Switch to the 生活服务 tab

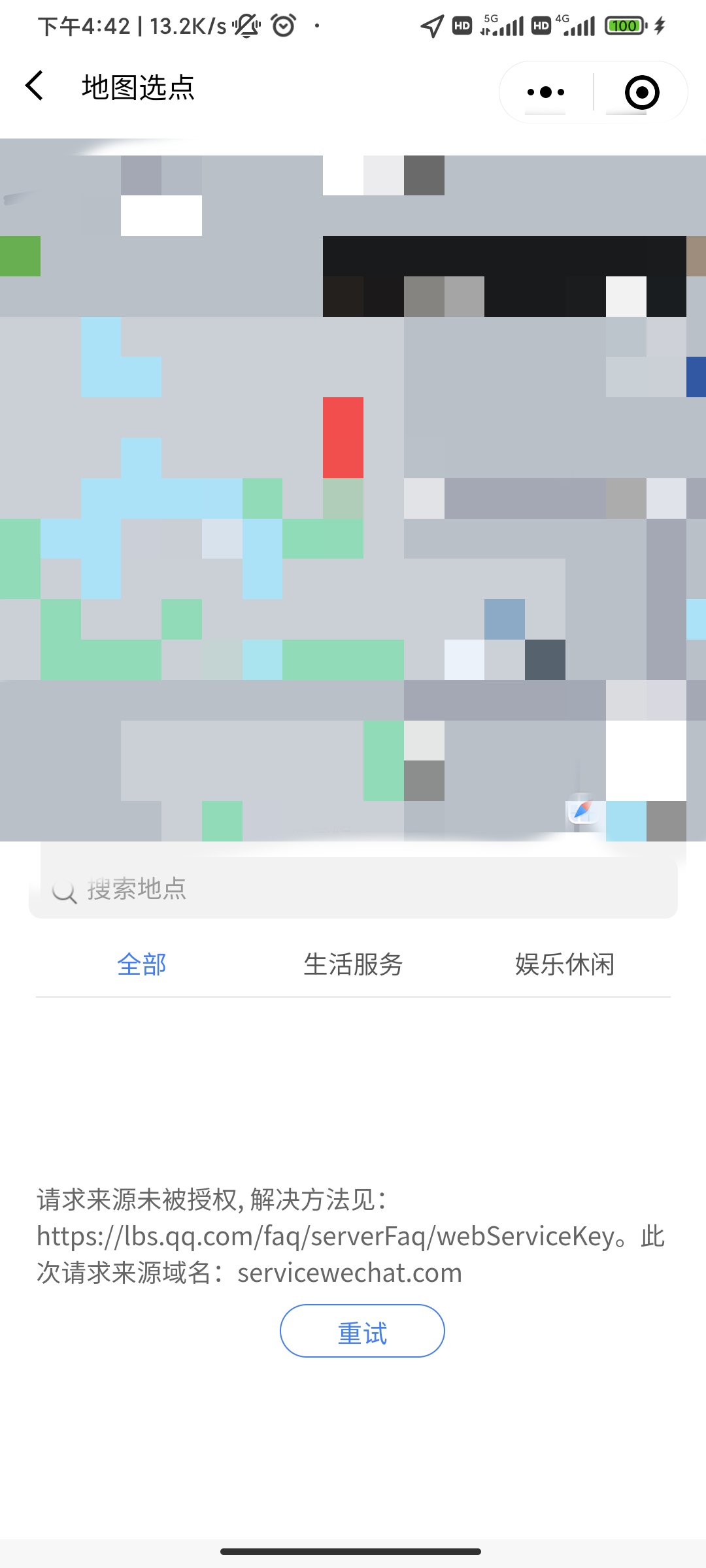[x=353, y=964]
